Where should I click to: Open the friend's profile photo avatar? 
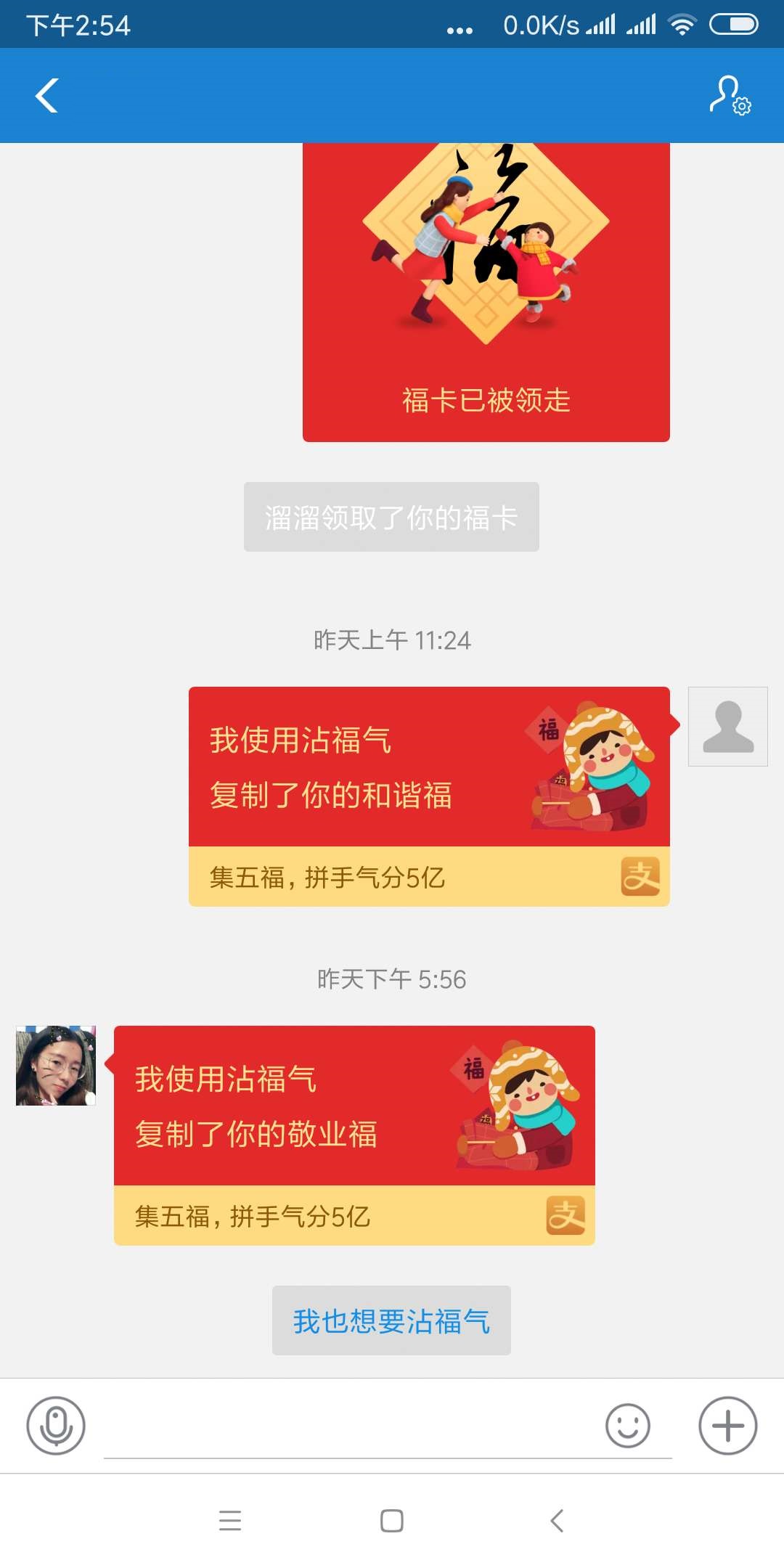pos(54,1065)
